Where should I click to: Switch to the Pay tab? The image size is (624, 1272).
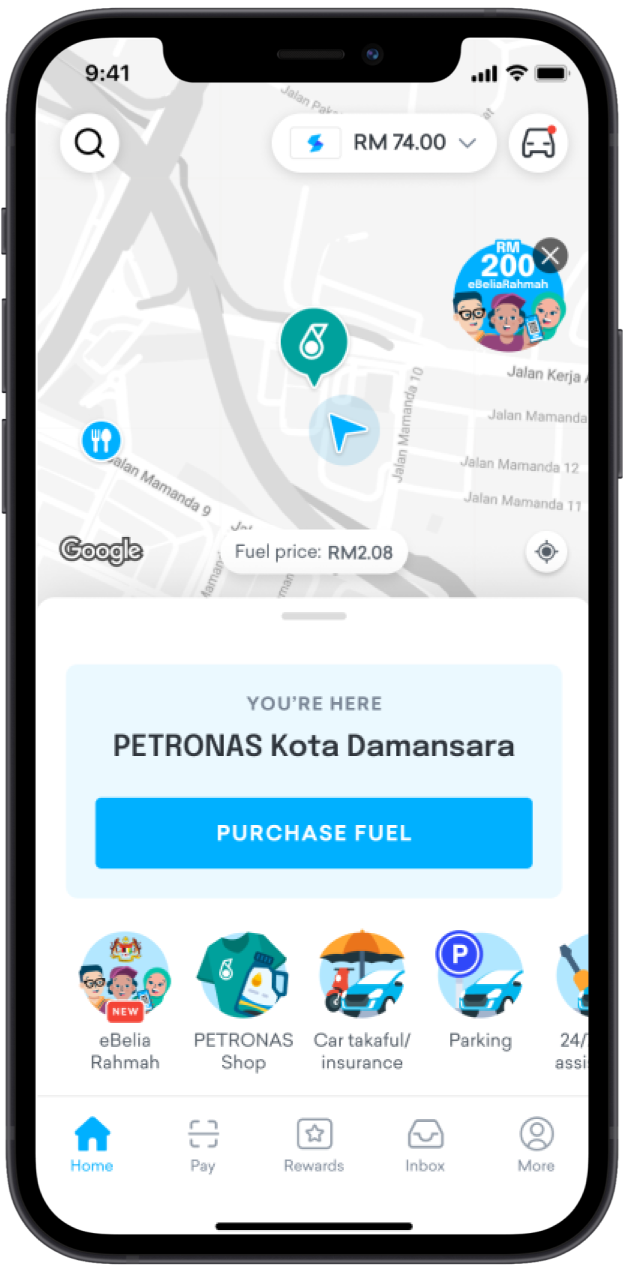coord(203,1145)
